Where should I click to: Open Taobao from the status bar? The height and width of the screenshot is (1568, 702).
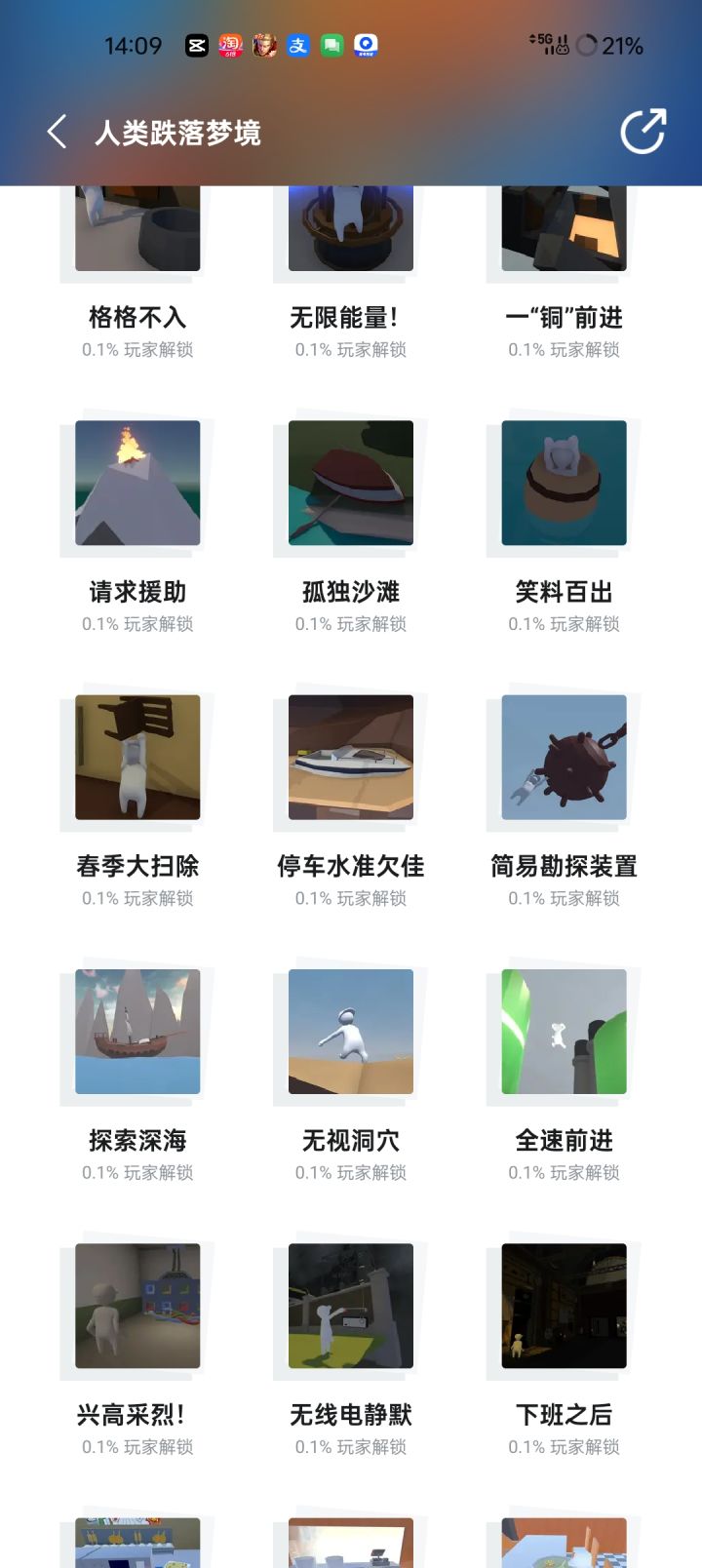[231, 45]
